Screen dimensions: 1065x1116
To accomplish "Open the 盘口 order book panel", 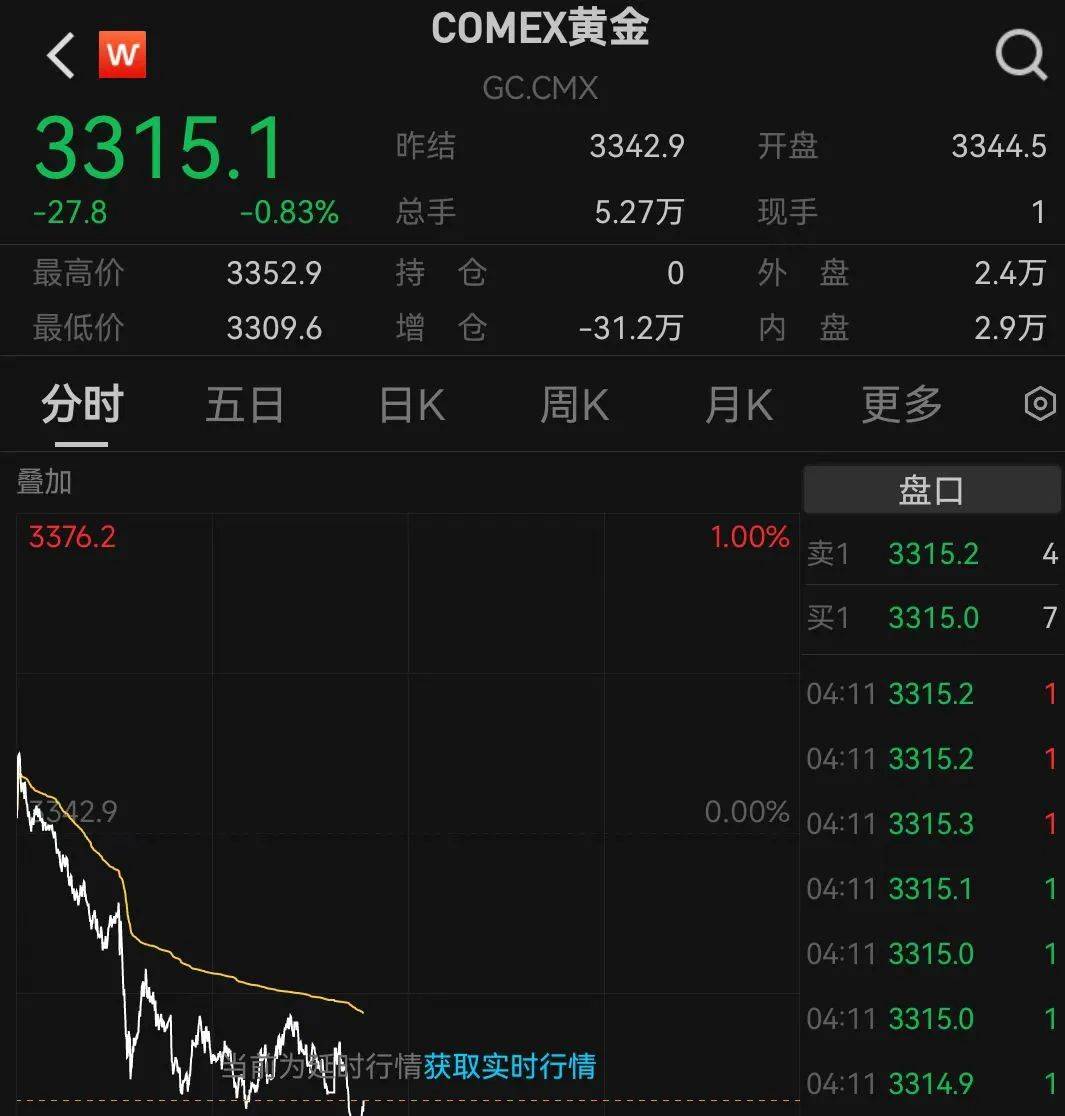I will click(x=931, y=489).
